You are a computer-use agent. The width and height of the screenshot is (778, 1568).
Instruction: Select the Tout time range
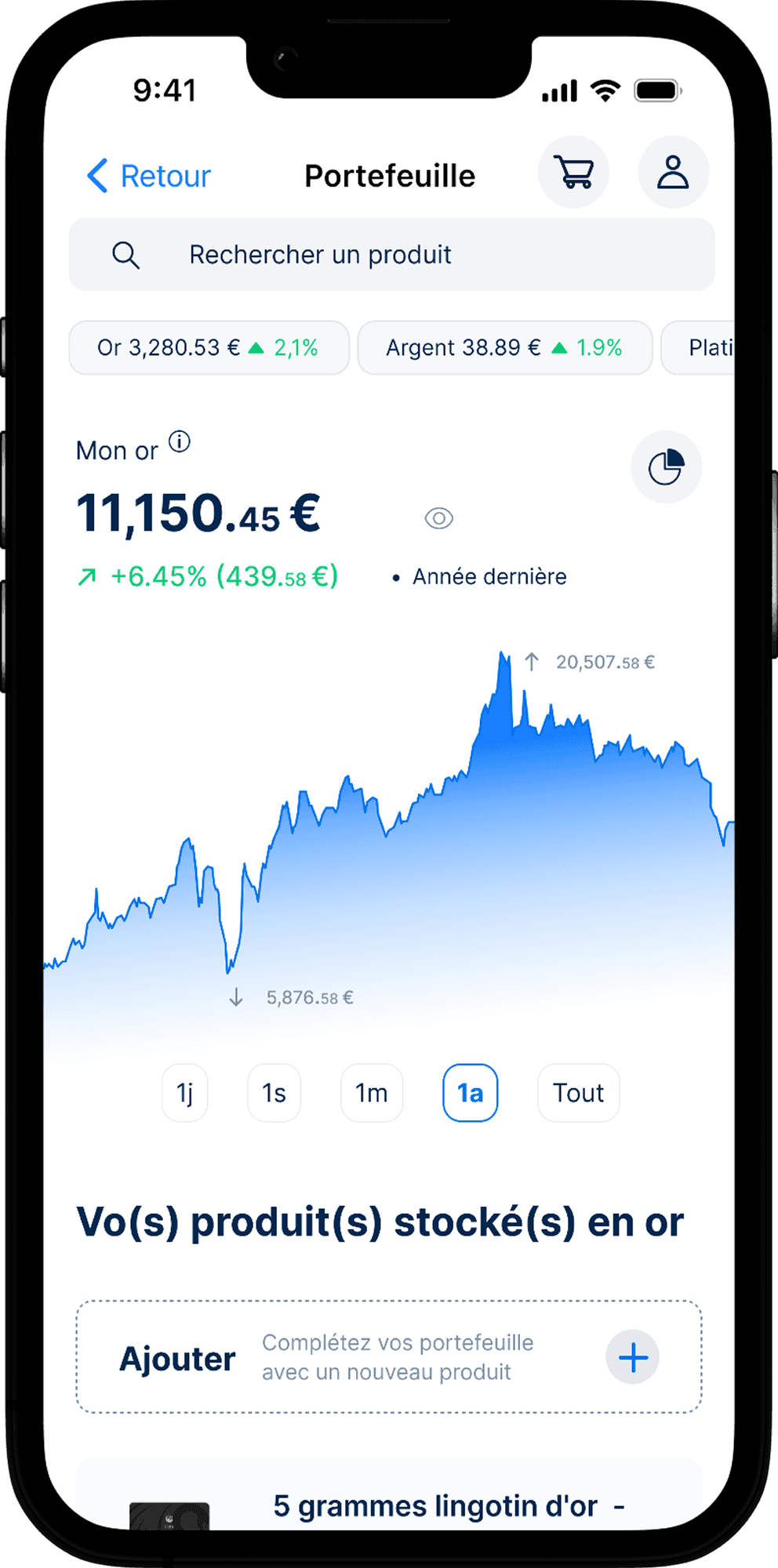[578, 1092]
